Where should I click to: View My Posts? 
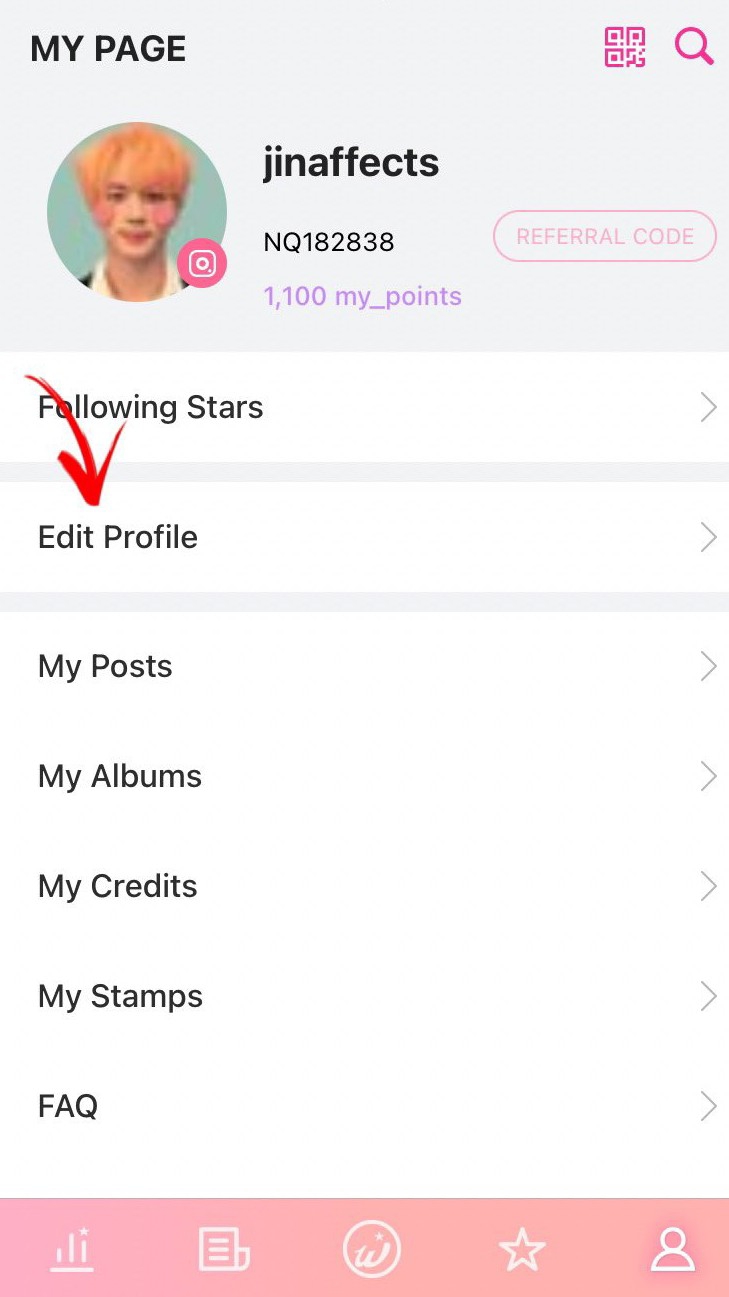click(364, 666)
